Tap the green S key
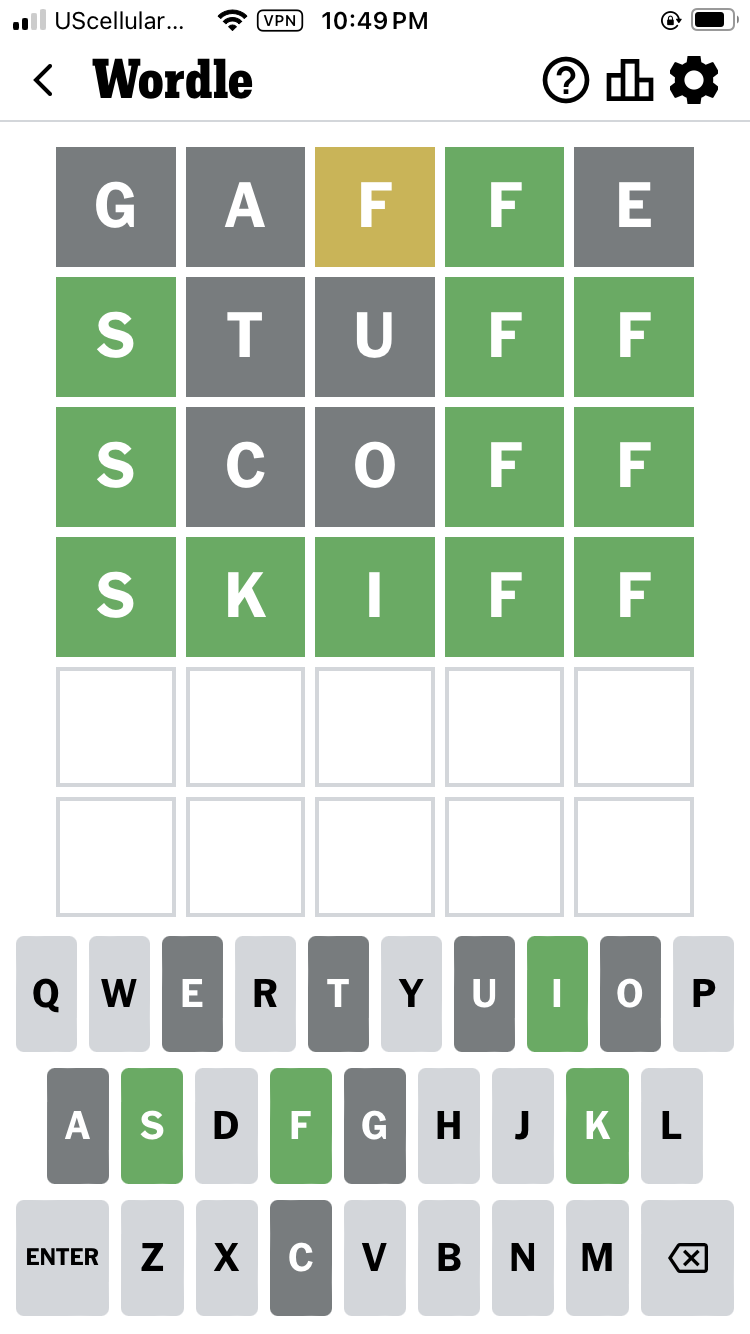Image resolution: width=750 pixels, height=1334 pixels. click(152, 1126)
